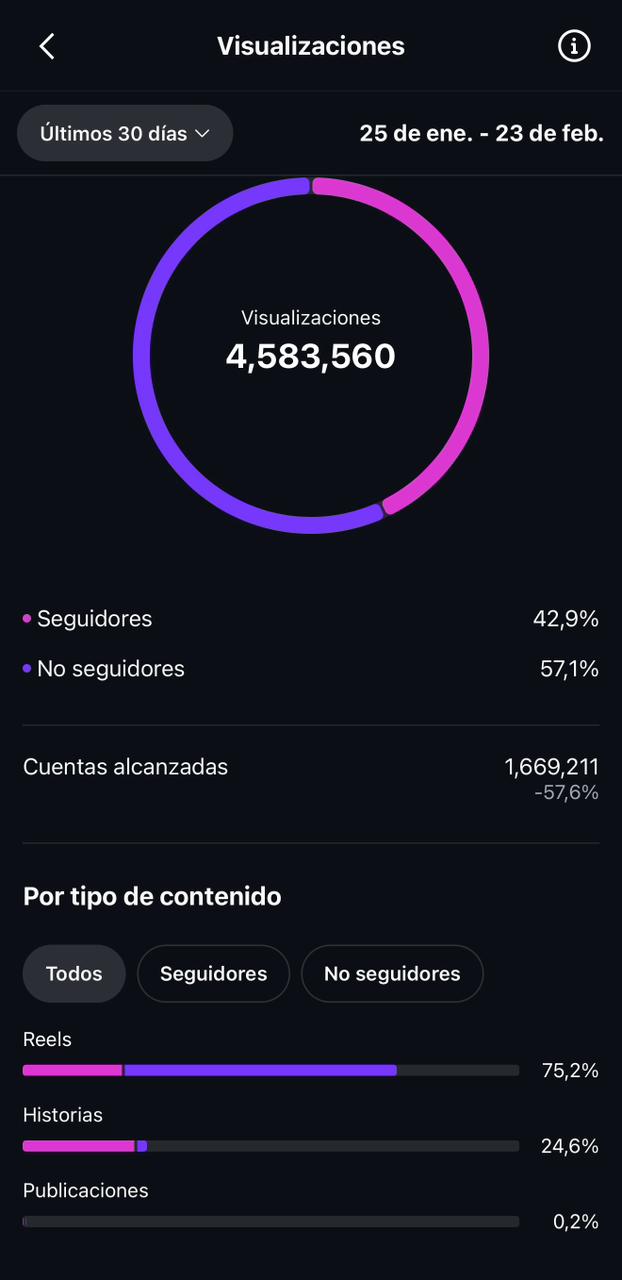Switch to the Seguidores content filter
This screenshot has width=622, height=1280.
coord(213,973)
